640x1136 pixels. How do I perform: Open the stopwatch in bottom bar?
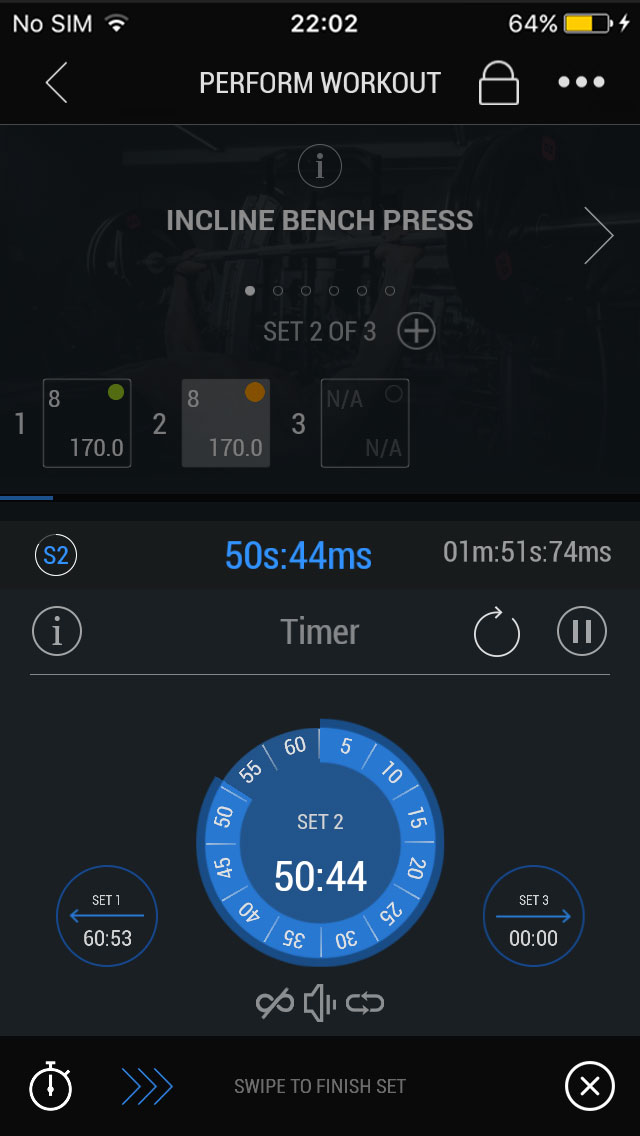51,1086
